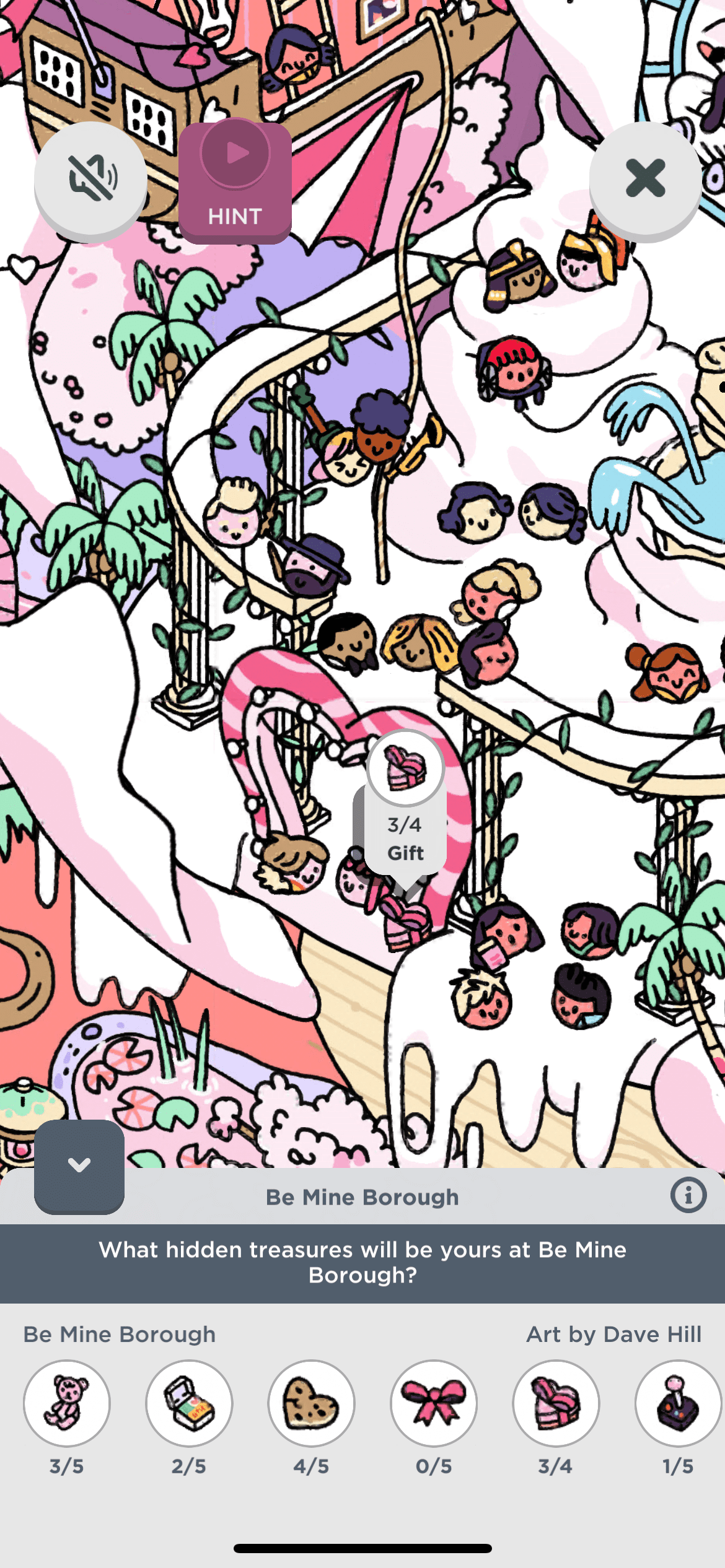Screen dimensions: 725x1568
Task: Collapse the panel with the down chevron
Action: pyautogui.click(x=79, y=1165)
